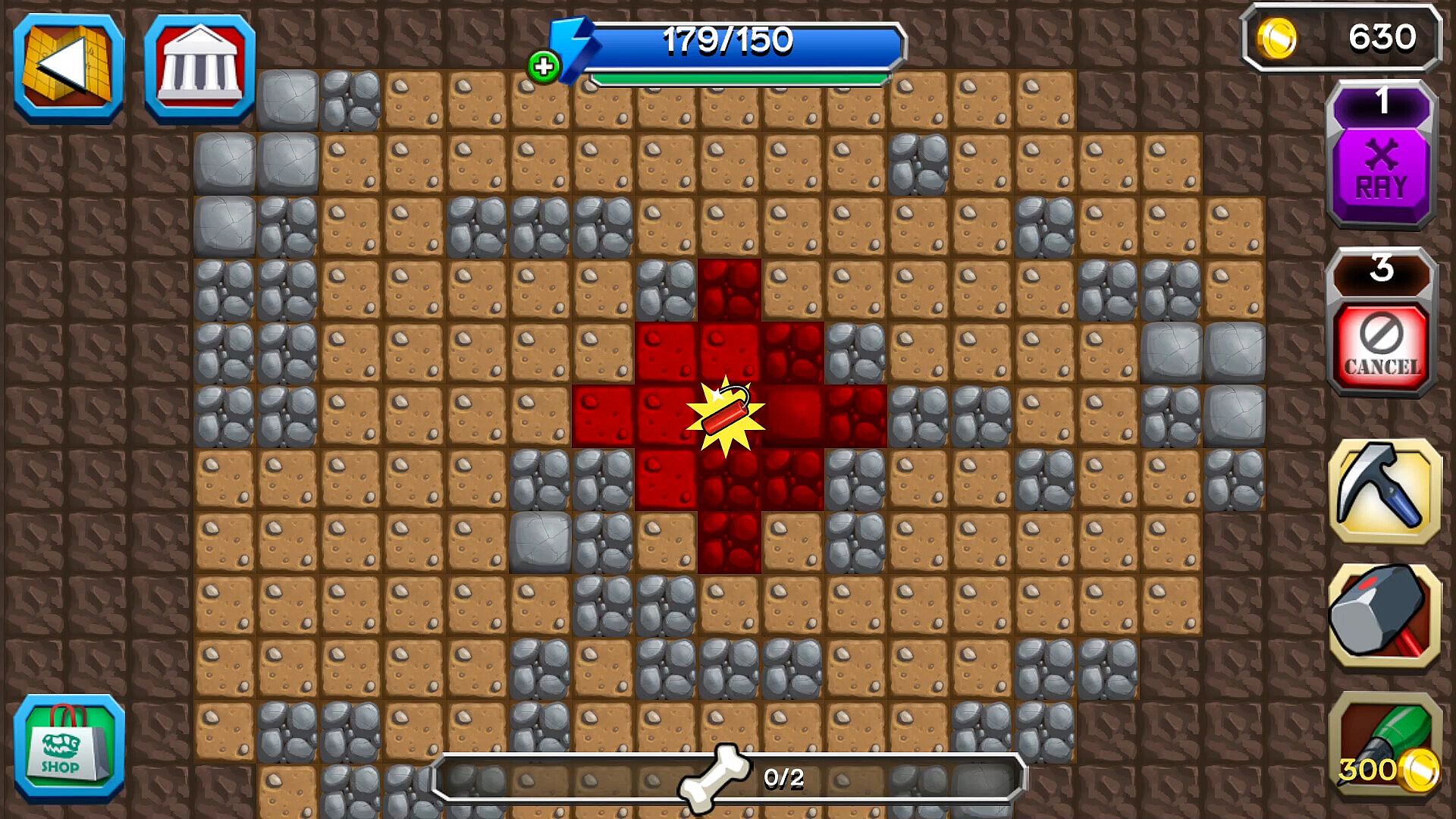
Task: Open the Shop bag
Action: 68,747
